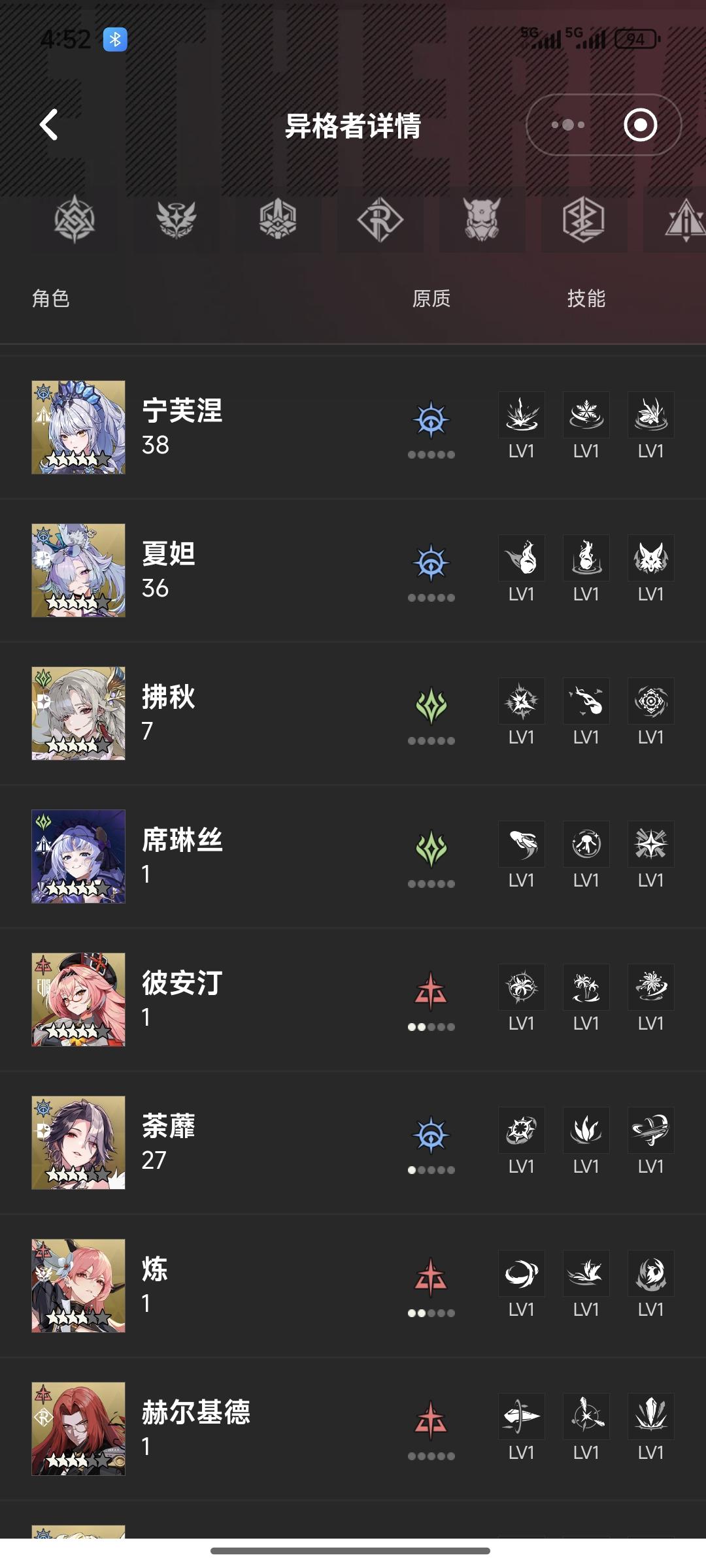Screen dimensions: 706x1568
Task: Open the mini program more options menu
Action: tap(567, 125)
